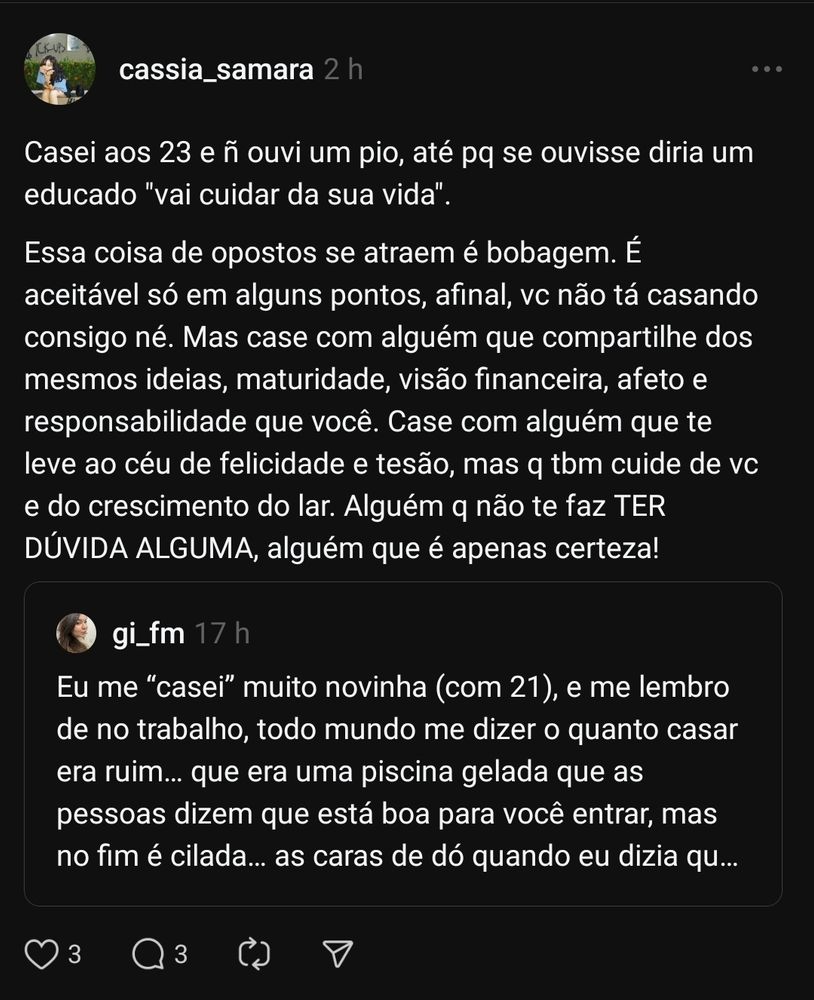Viewport: 814px width, 1000px height.
Task: Like cassia_samara's post
Action: tap(41, 955)
